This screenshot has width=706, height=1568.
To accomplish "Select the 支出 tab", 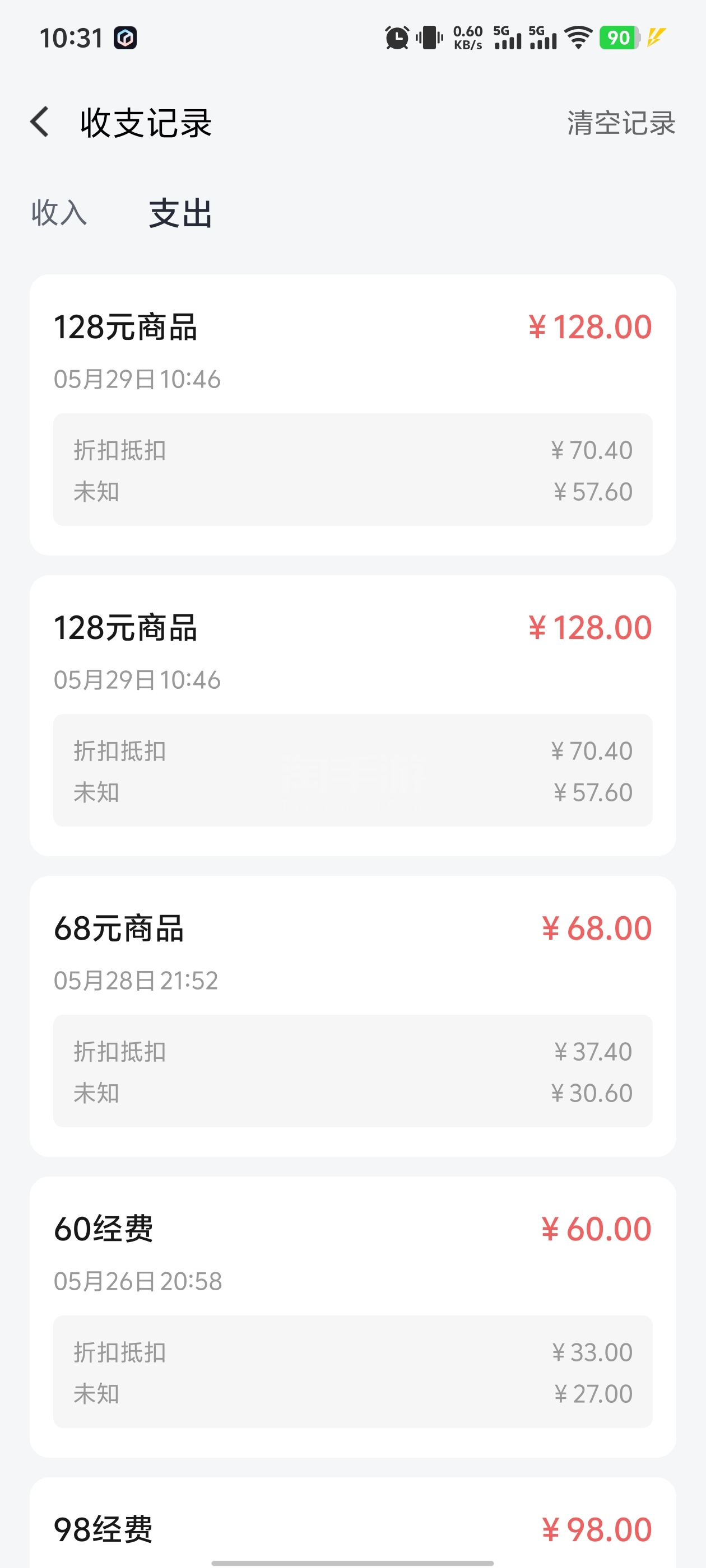I will pos(180,213).
